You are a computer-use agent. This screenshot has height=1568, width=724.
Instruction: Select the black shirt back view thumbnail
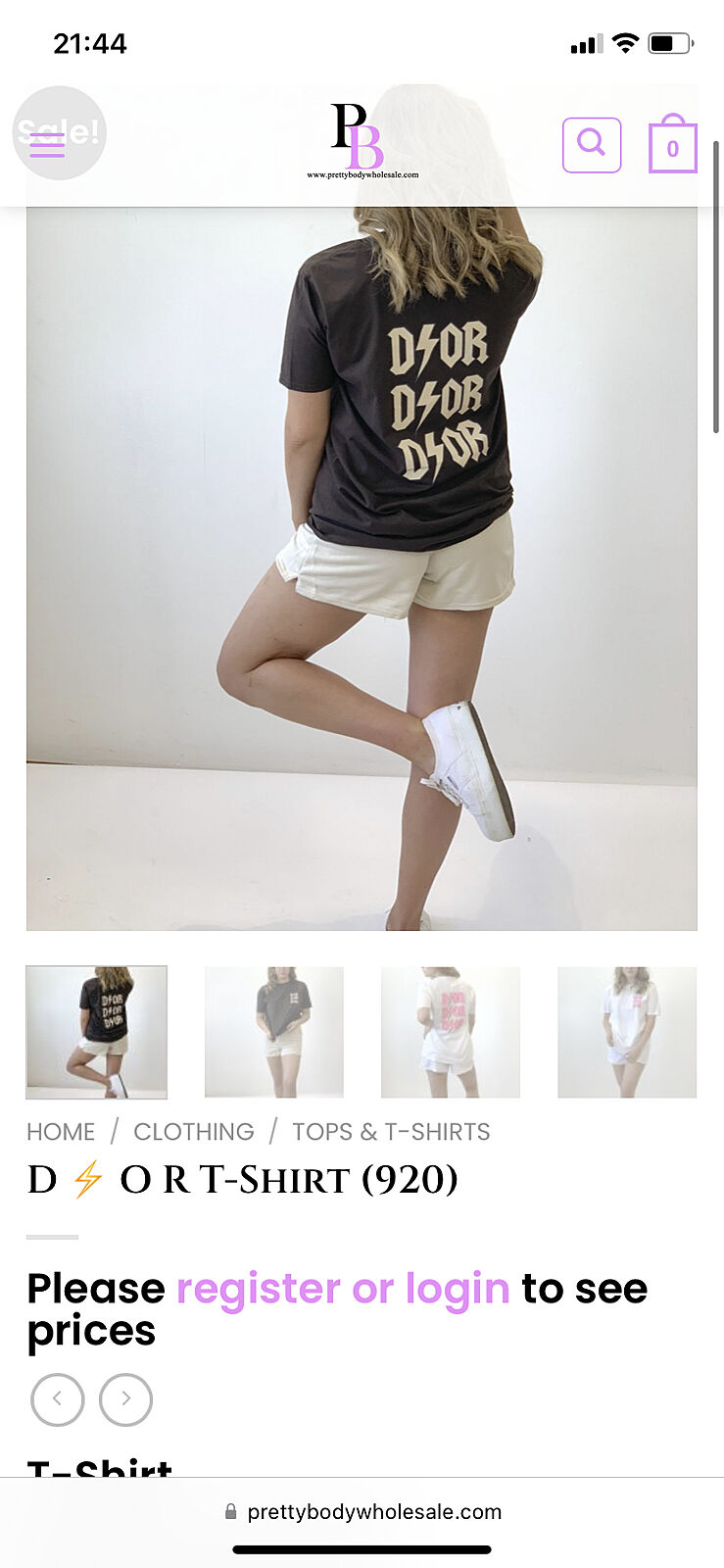point(96,1032)
